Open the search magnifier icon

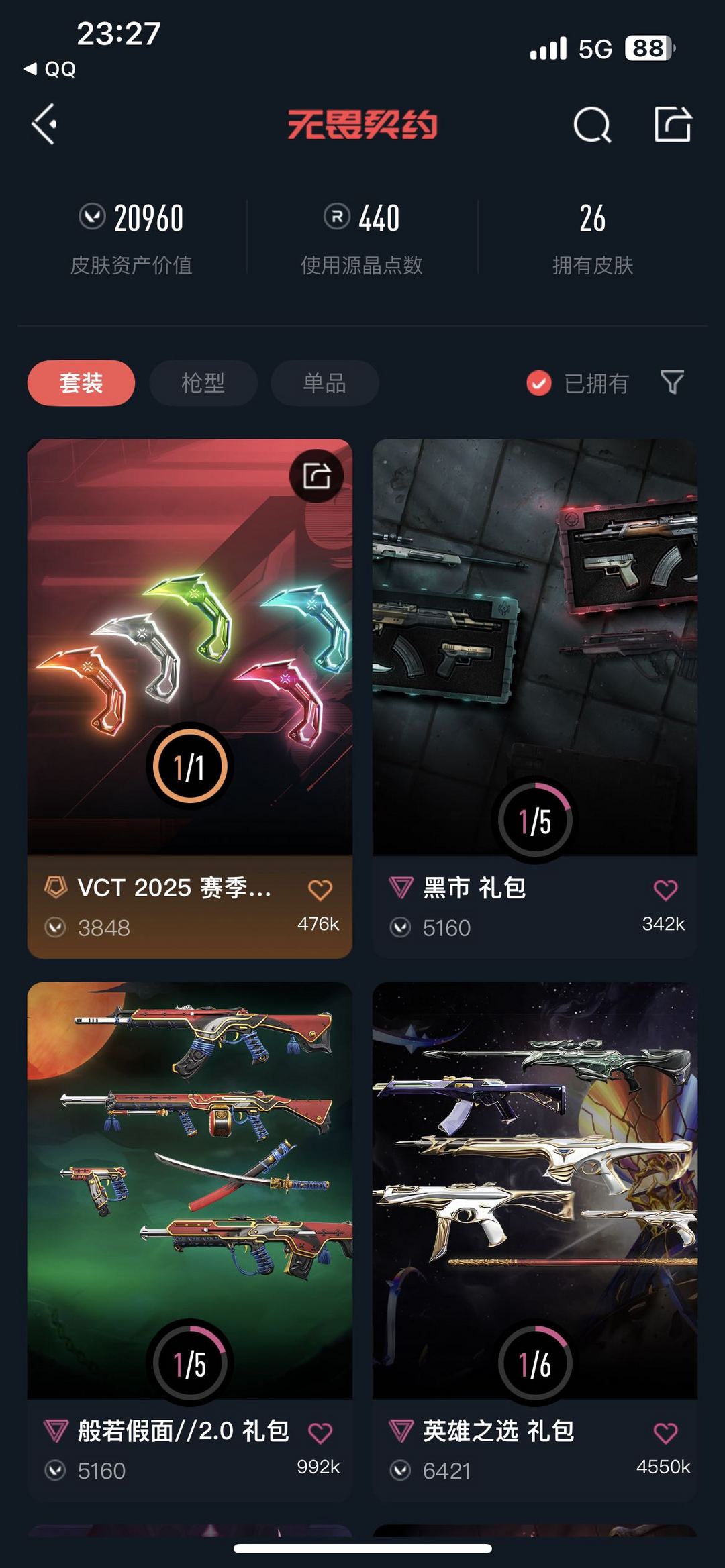pyautogui.click(x=592, y=125)
